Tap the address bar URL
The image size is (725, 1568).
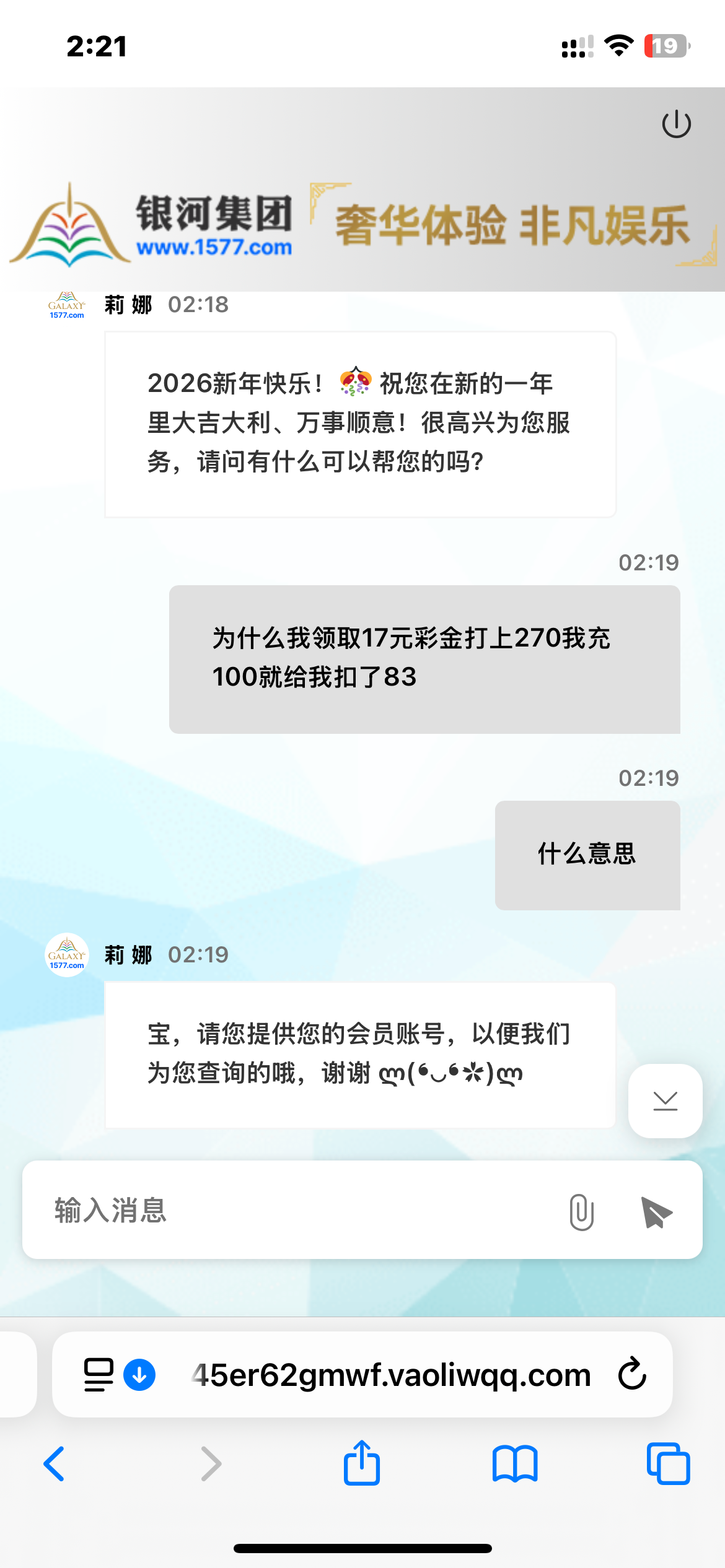[390, 1375]
